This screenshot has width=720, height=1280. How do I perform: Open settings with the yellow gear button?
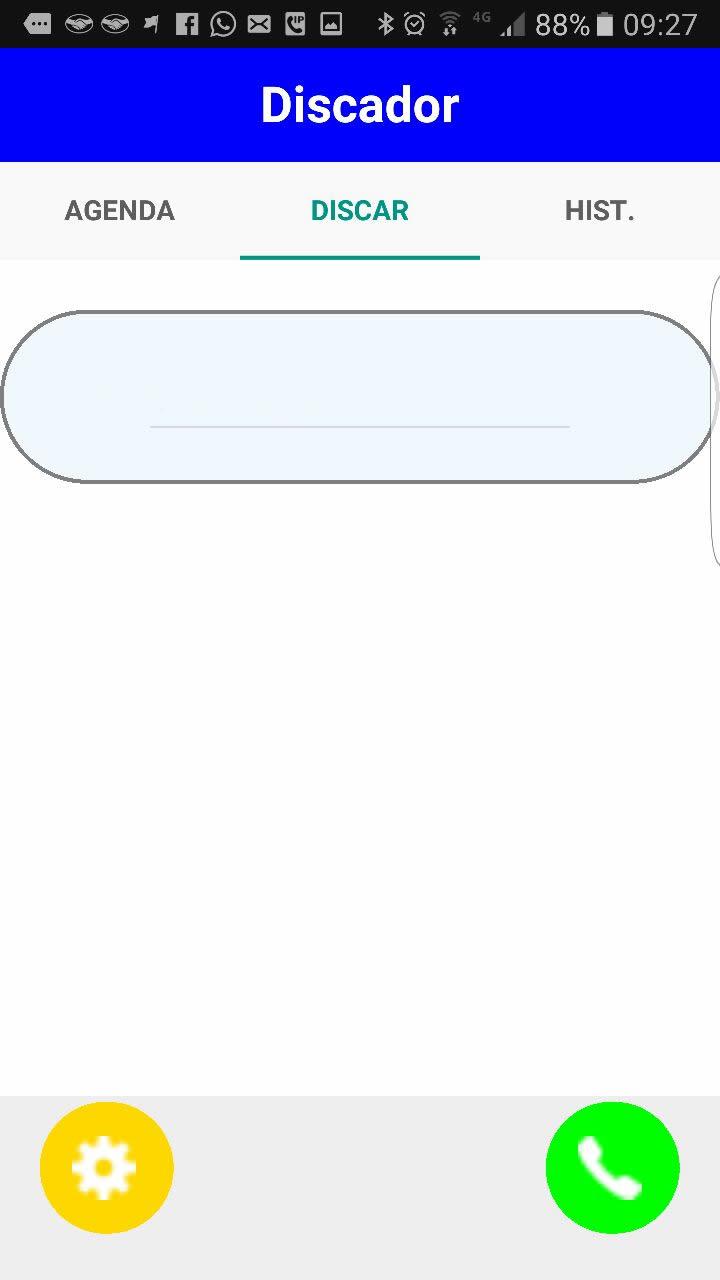click(x=107, y=1167)
